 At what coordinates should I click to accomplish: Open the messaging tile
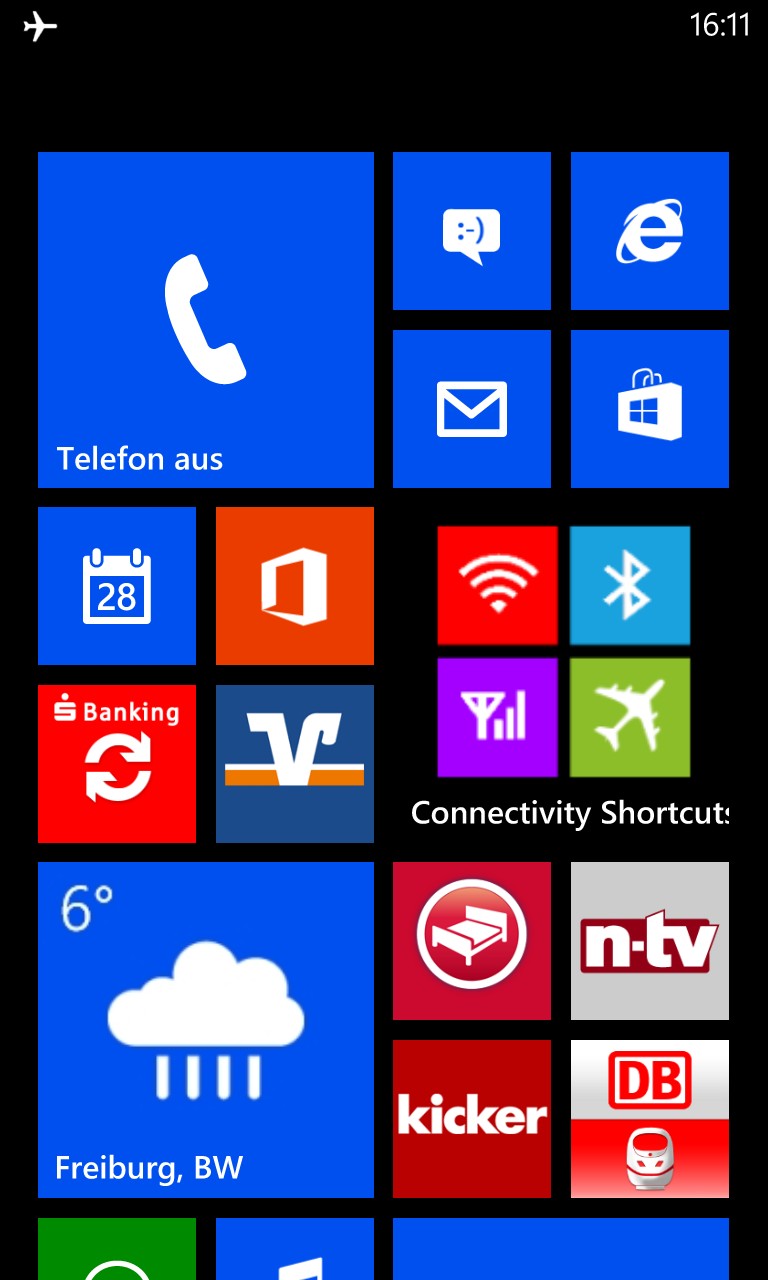tap(472, 231)
